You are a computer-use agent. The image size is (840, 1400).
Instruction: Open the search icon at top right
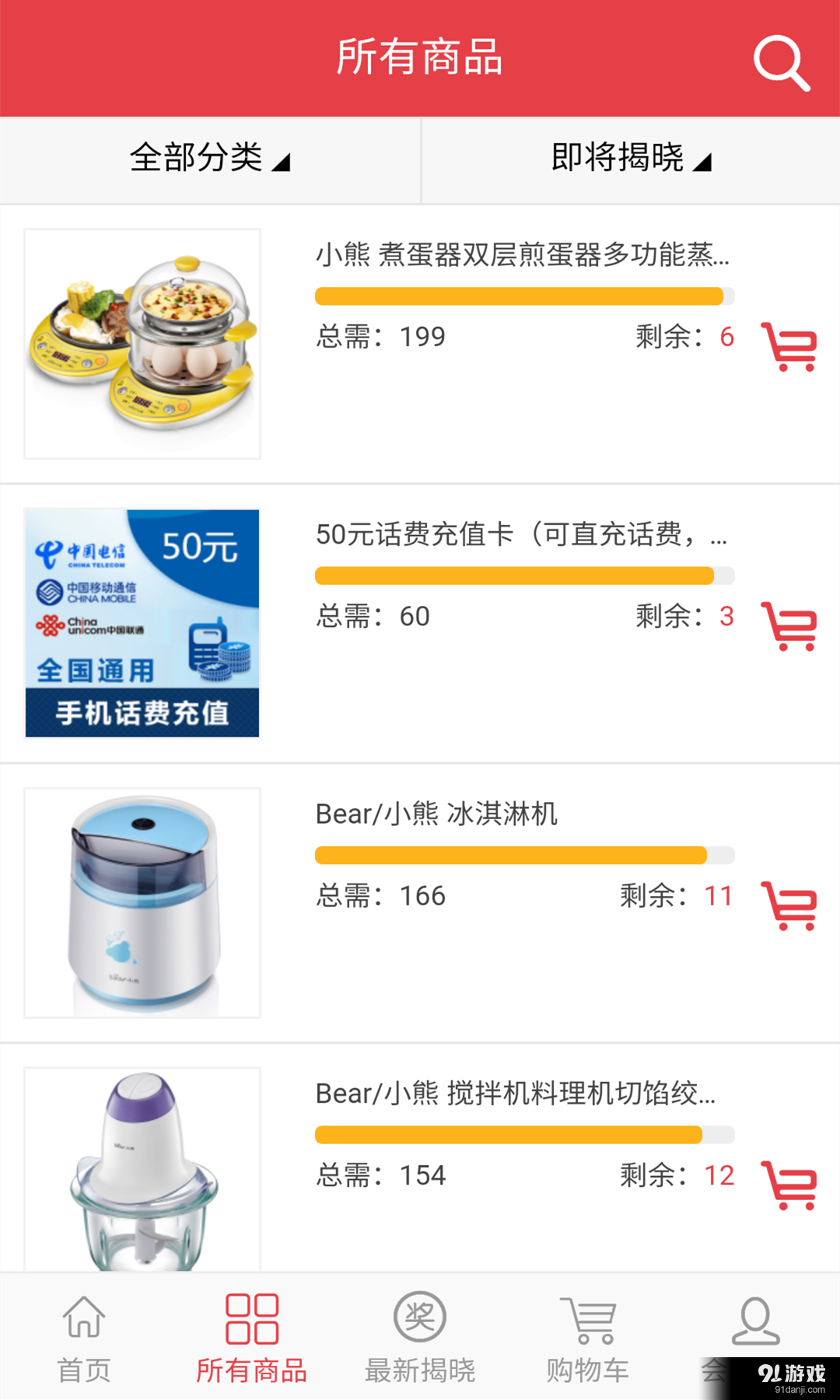782,61
